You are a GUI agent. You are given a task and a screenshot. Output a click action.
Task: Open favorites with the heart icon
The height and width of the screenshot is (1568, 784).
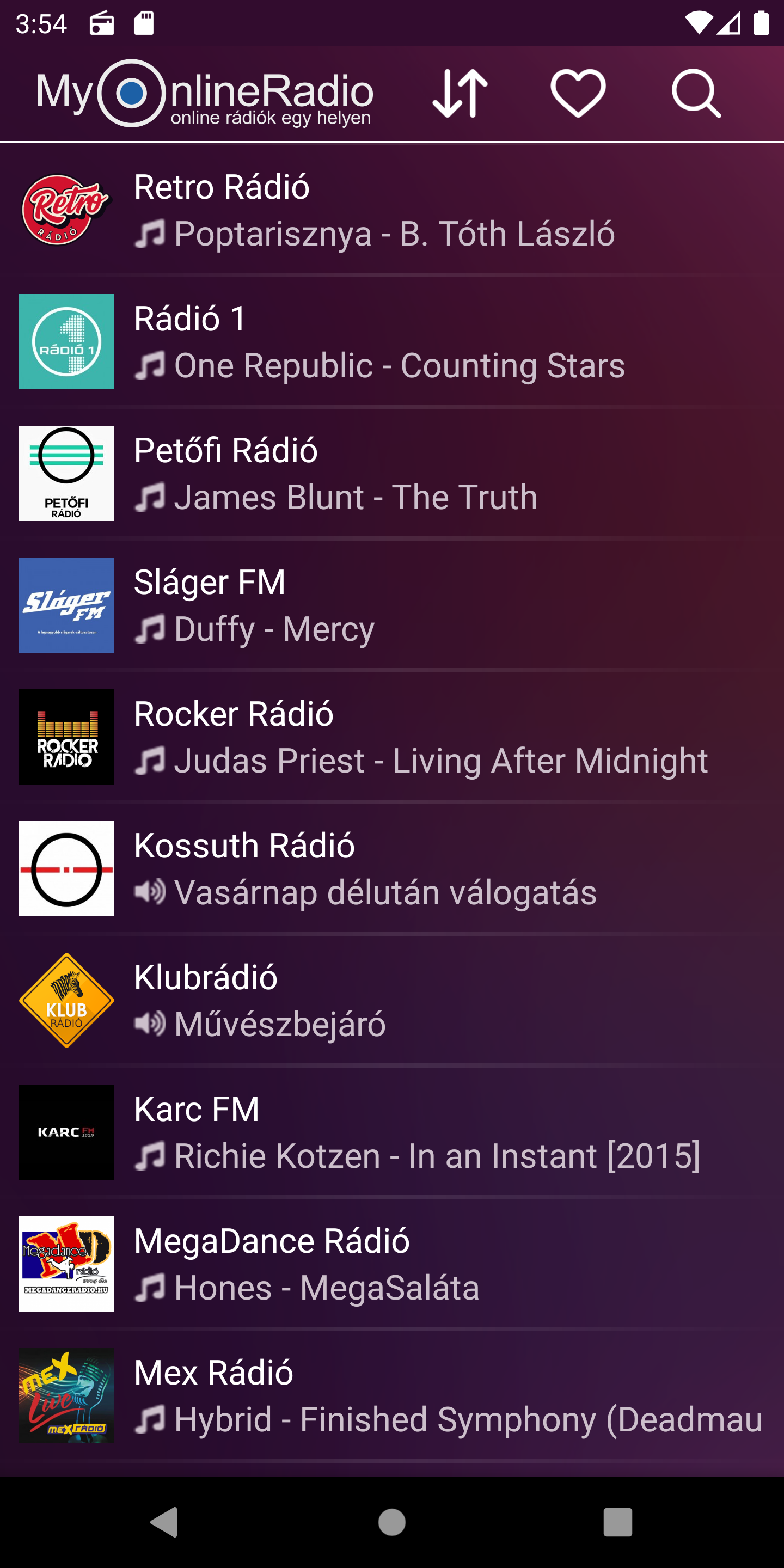578,93
